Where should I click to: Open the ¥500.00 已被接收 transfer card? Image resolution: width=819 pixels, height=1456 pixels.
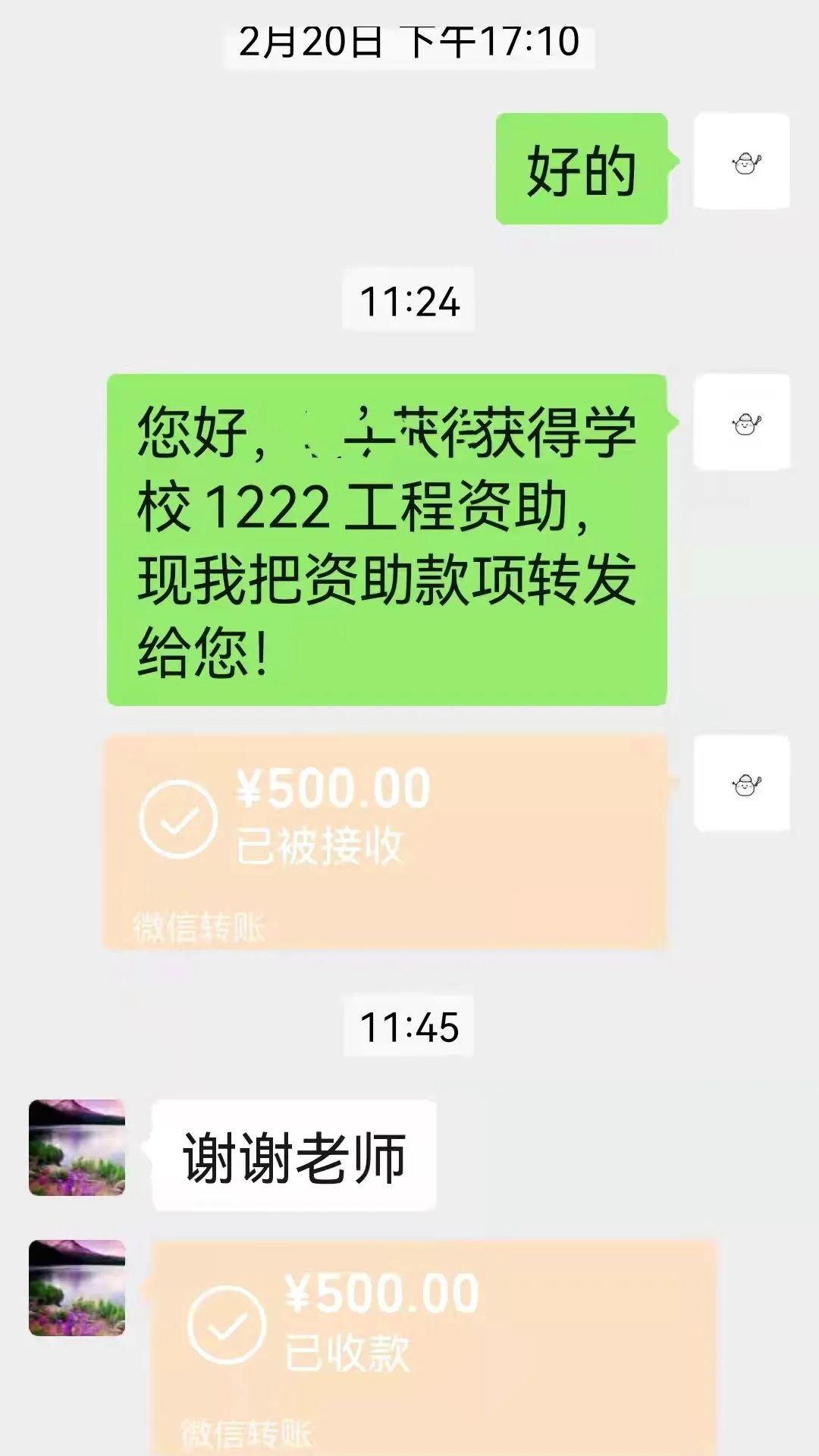click(x=384, y=840)
